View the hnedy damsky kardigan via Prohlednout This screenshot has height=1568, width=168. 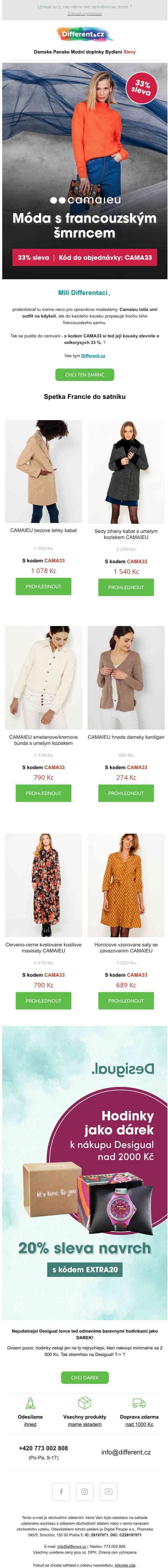pyautogui.click(x=126, y=793)
